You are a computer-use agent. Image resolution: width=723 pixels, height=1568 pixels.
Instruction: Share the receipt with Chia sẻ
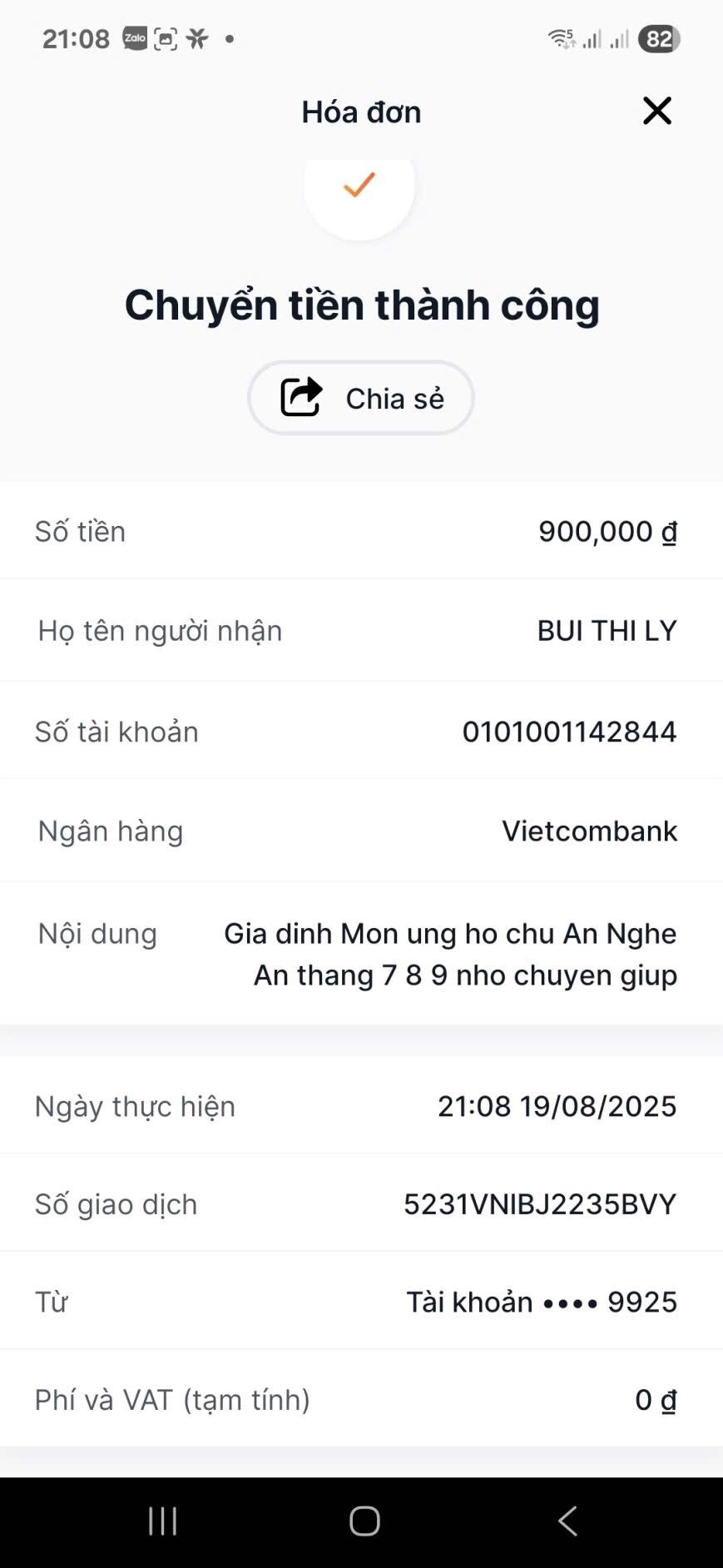[x=361, y=398]
